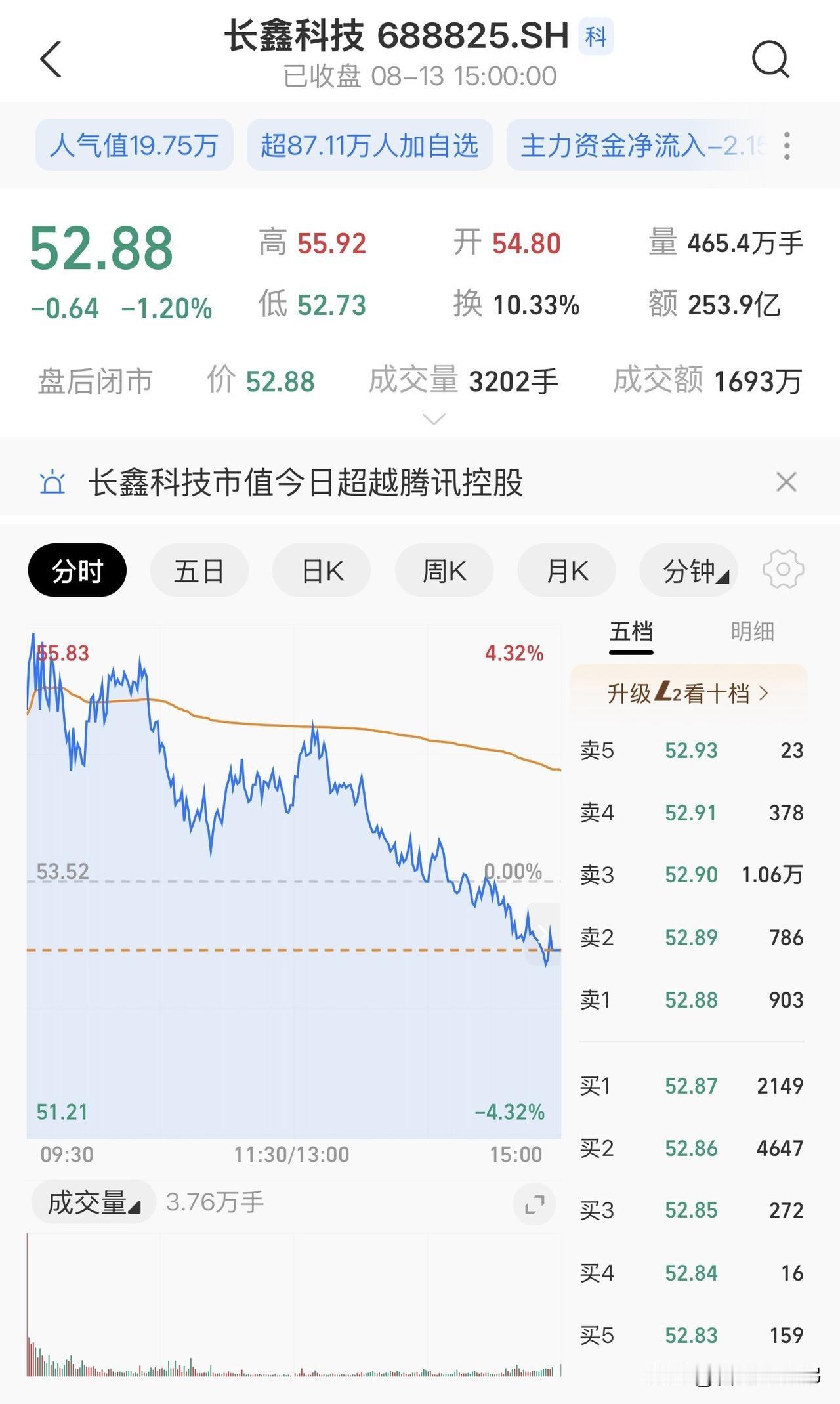Switch to the 月K chart
Image resolution: width=840 pixels, height=1404 pixels.
(x=566, y=570)
